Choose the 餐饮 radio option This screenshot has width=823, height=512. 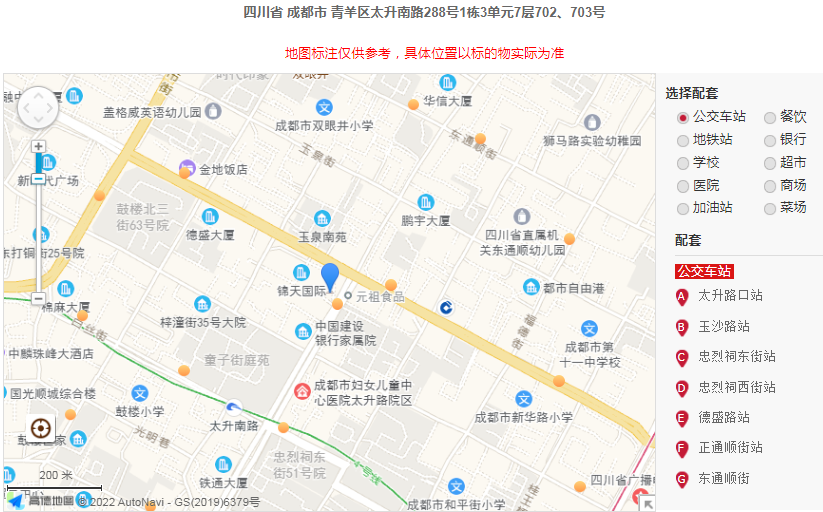click(770, 117)
